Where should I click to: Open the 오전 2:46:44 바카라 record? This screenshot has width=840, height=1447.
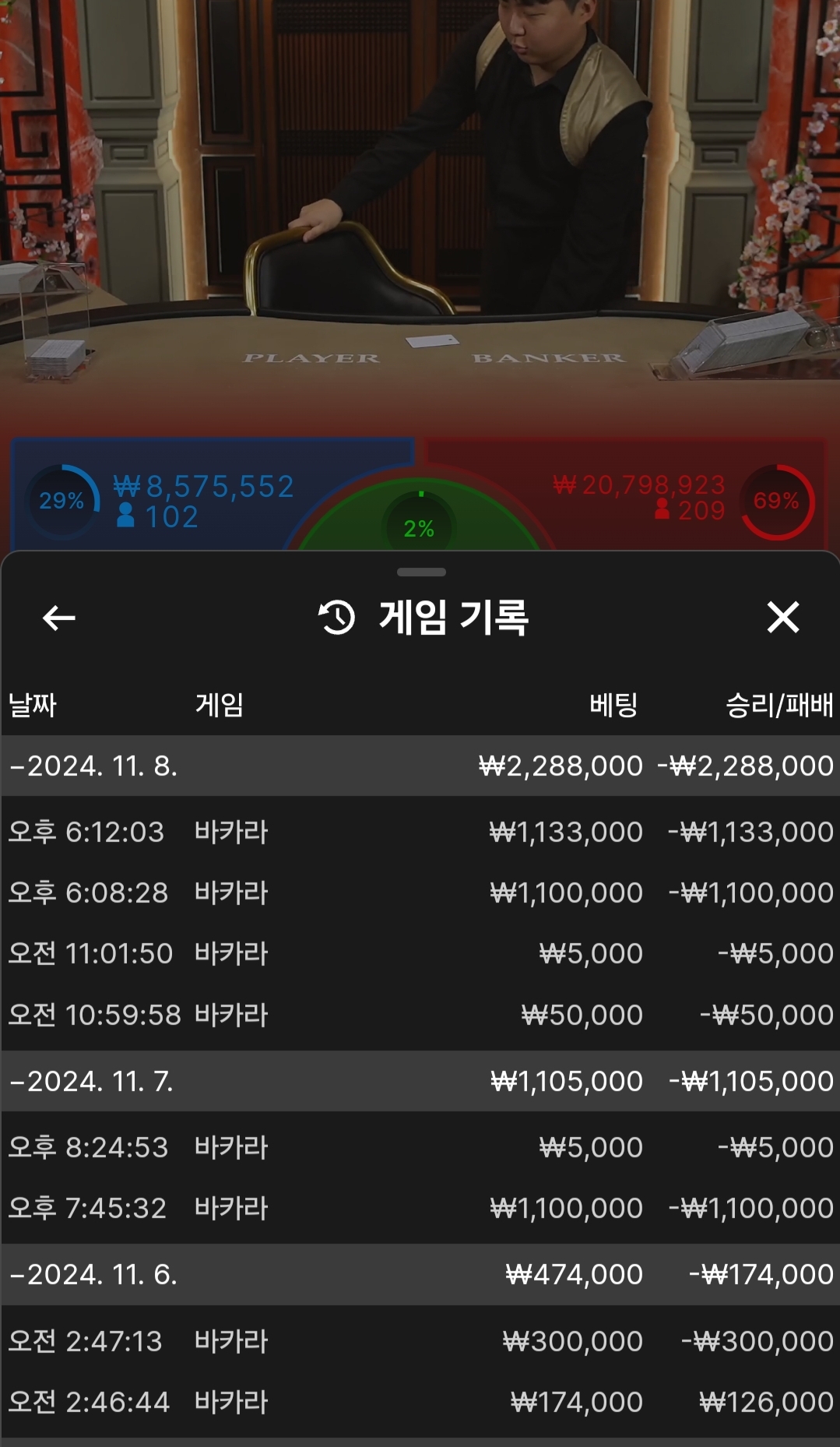420,1402
